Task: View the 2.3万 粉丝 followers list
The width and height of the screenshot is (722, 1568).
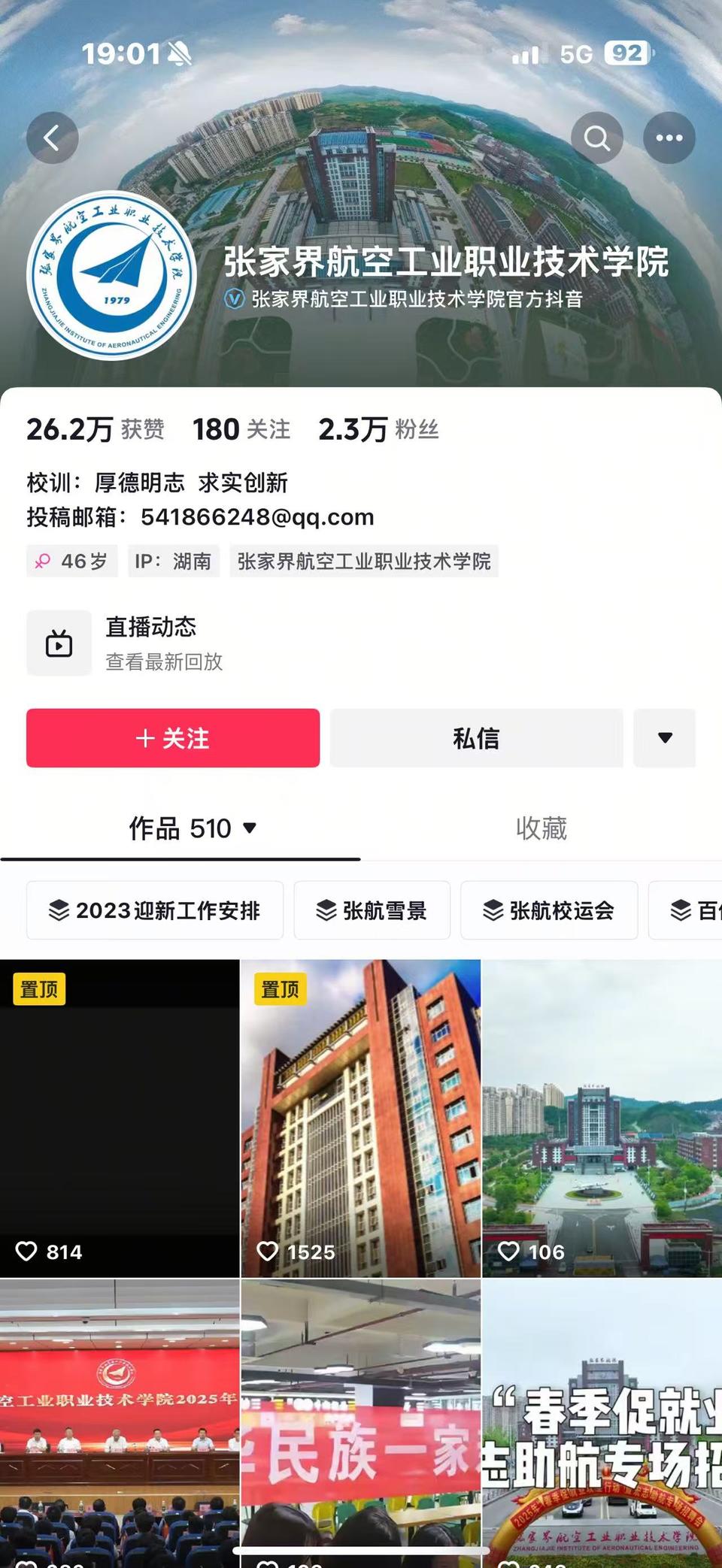Action: (x=378, y=429)
